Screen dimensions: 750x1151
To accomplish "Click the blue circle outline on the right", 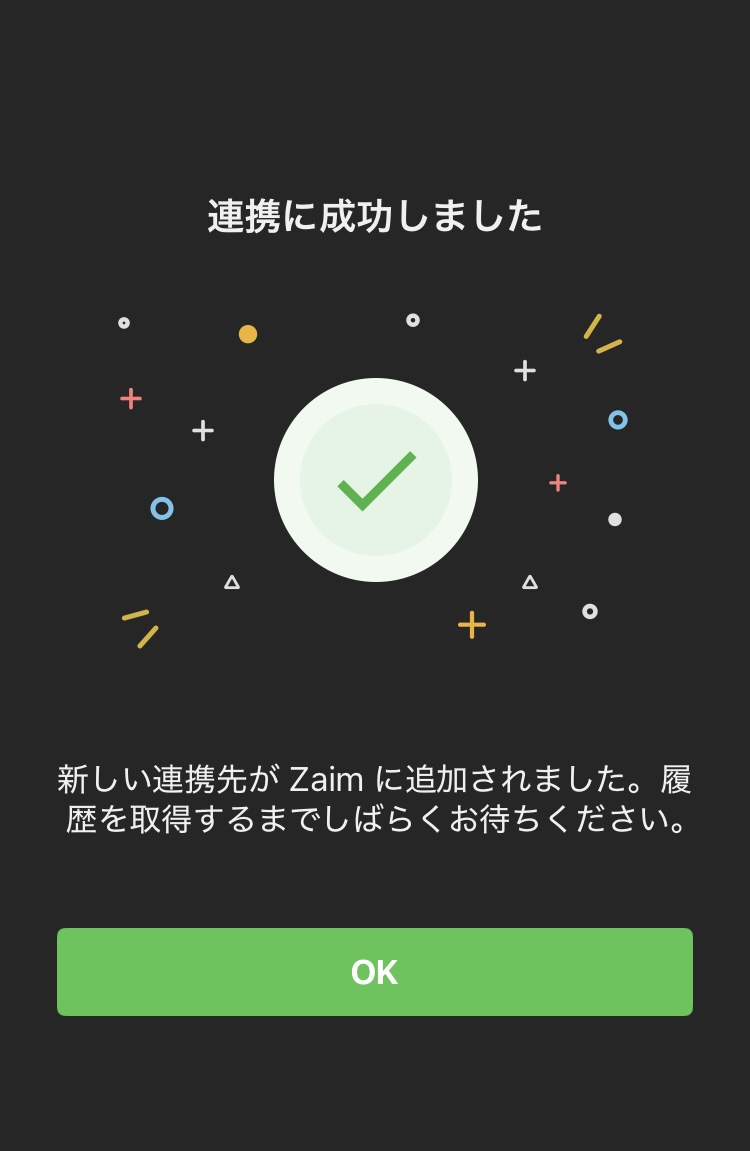I will coord(619,420).
